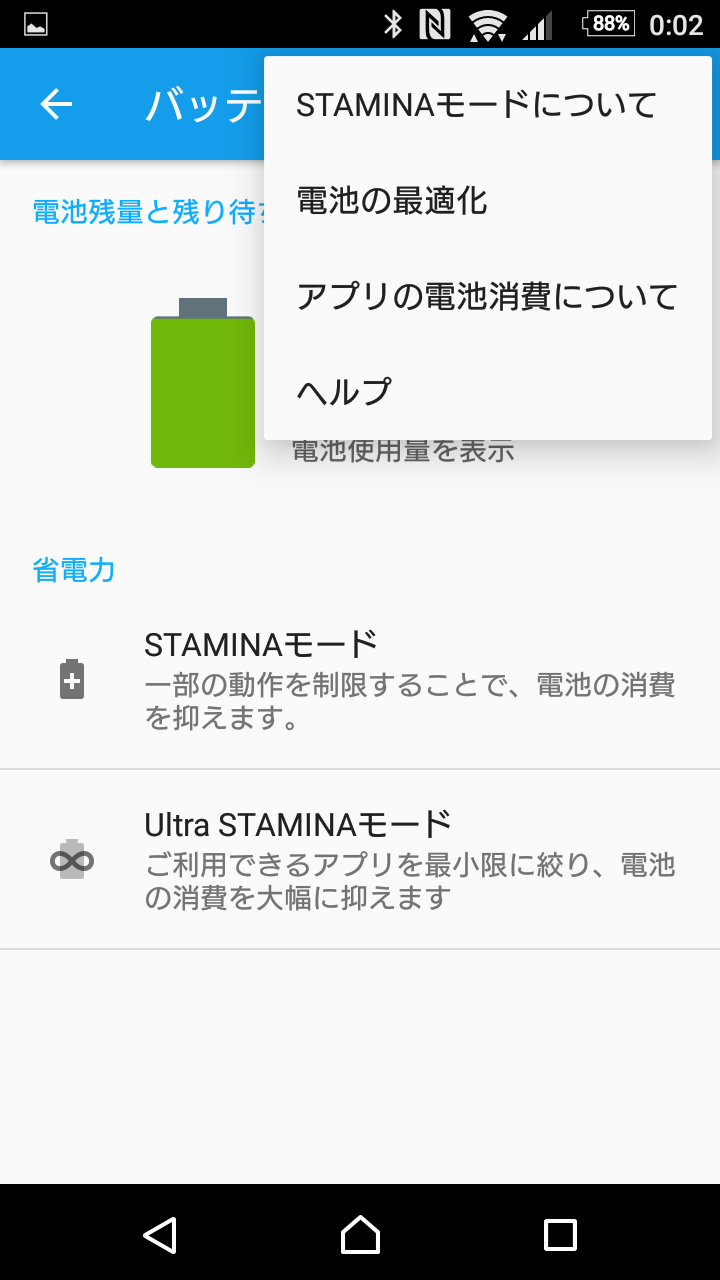Open 電池の最適化 menu item
720x1280 pixels.
pos(488,200)
